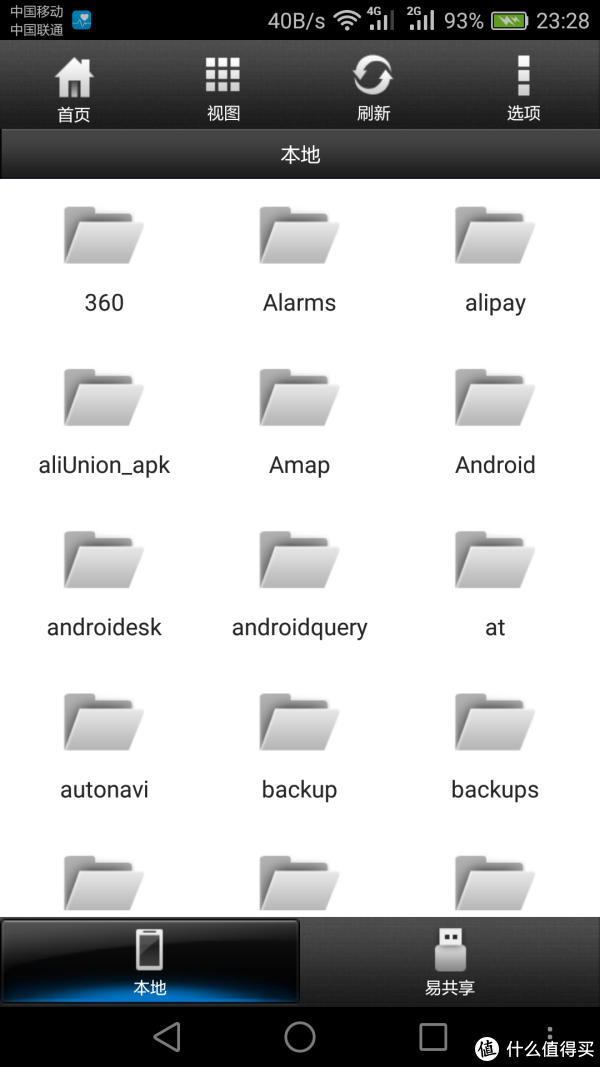This screenshot has width=600, height=1067.
Task: Open the backups folder
Action: coord(495,746)
